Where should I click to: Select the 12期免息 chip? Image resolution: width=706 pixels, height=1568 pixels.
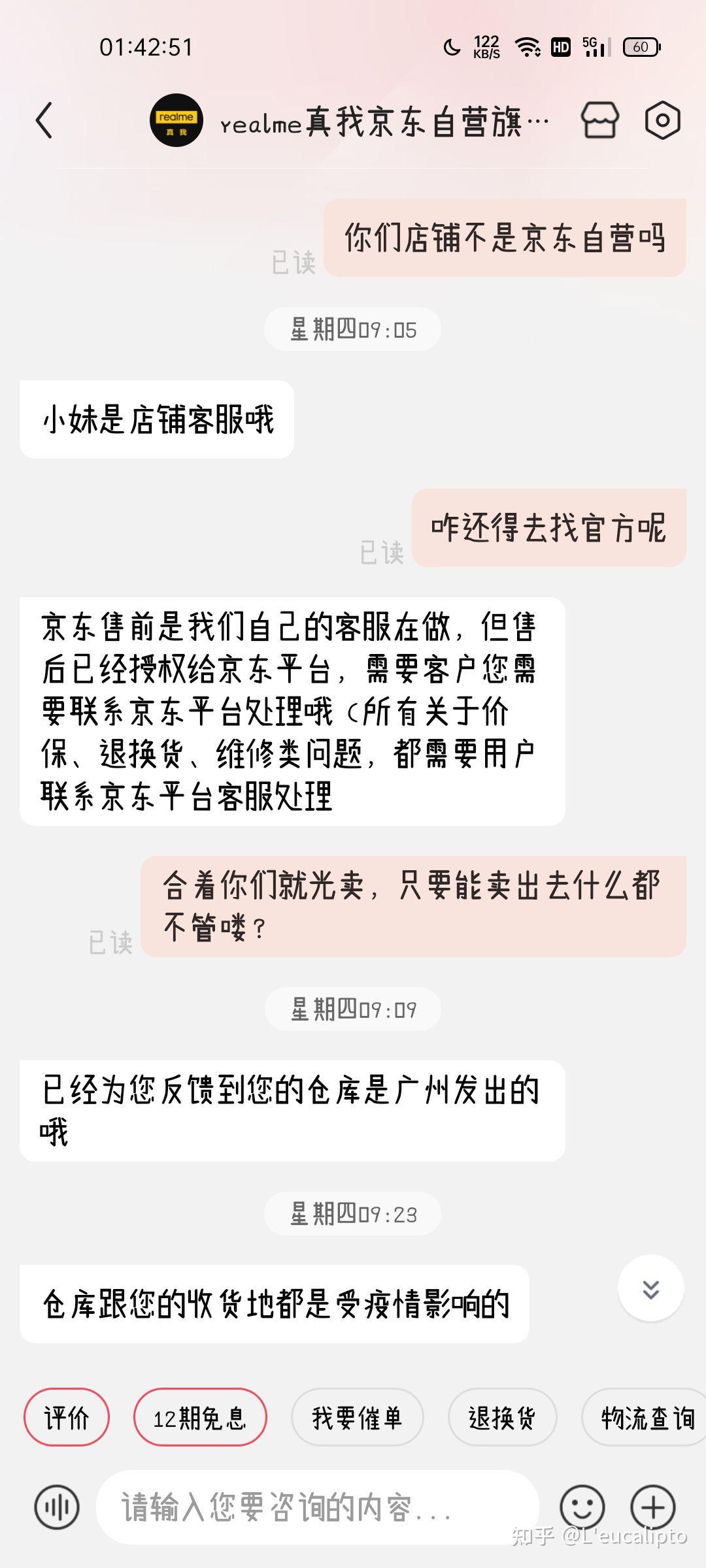coord(200,1417)
